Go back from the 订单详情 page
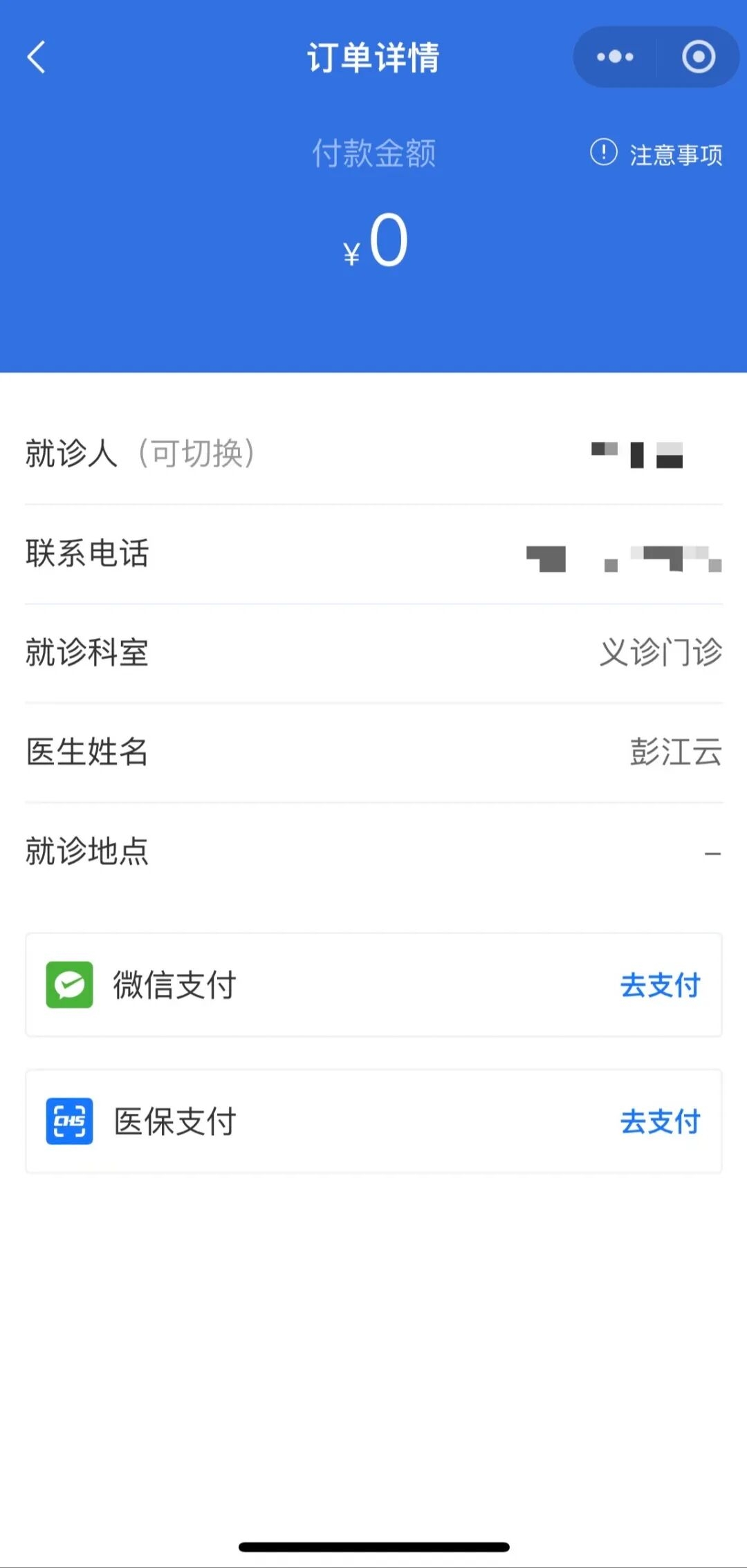Screen dimensions: 747x1568 point(37,57)
